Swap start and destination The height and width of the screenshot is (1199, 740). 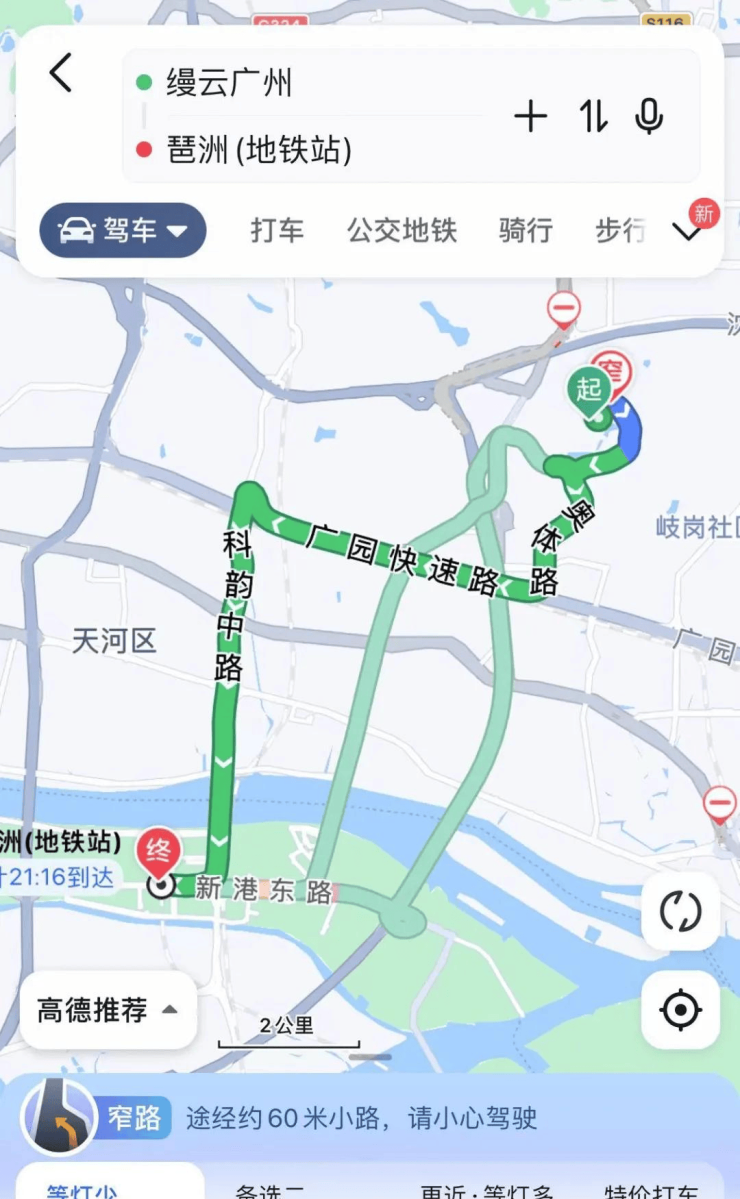click(x=593, y=117)
